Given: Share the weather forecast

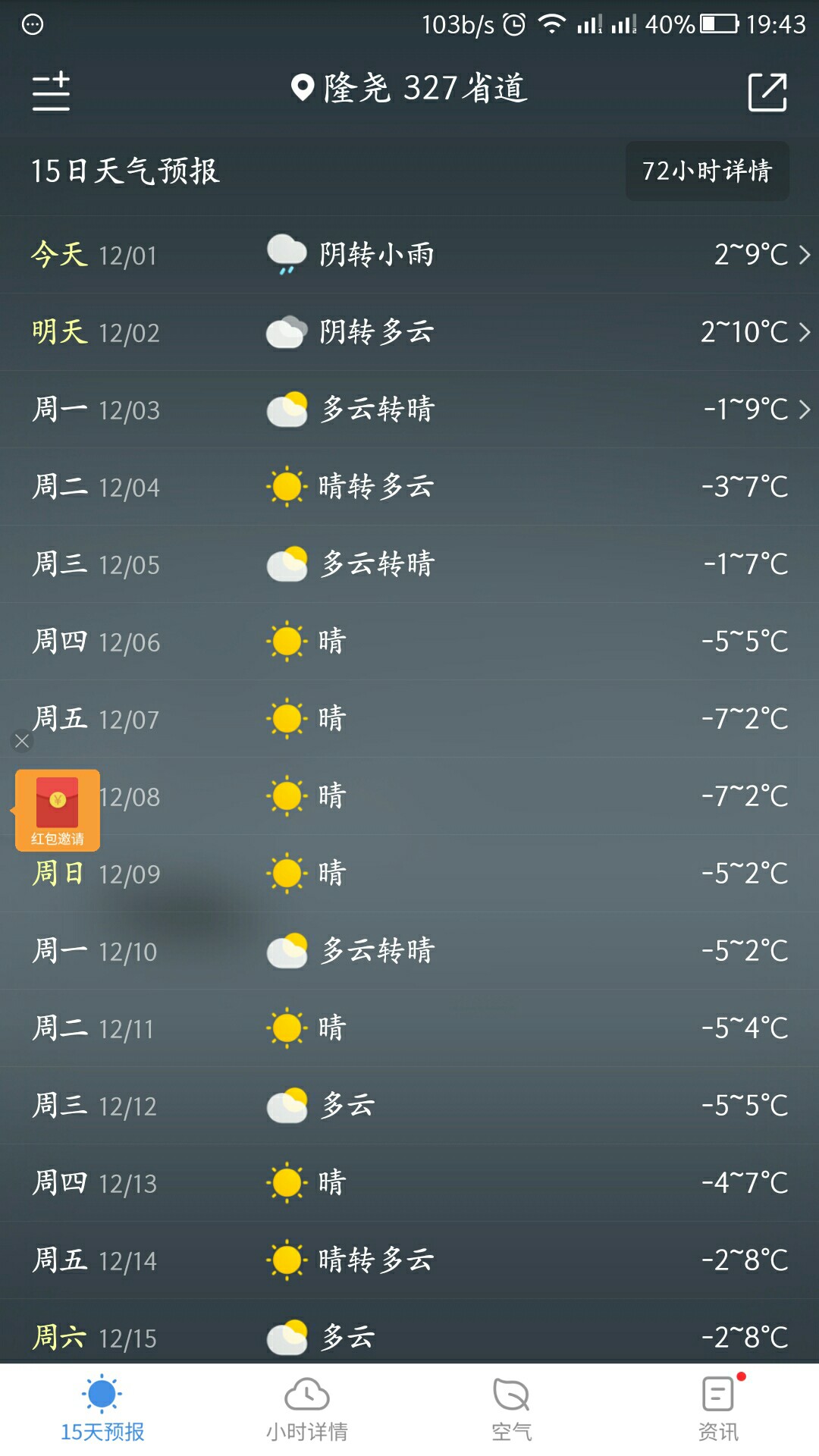Looking at the screenshot, I should [x=767, y=92].
